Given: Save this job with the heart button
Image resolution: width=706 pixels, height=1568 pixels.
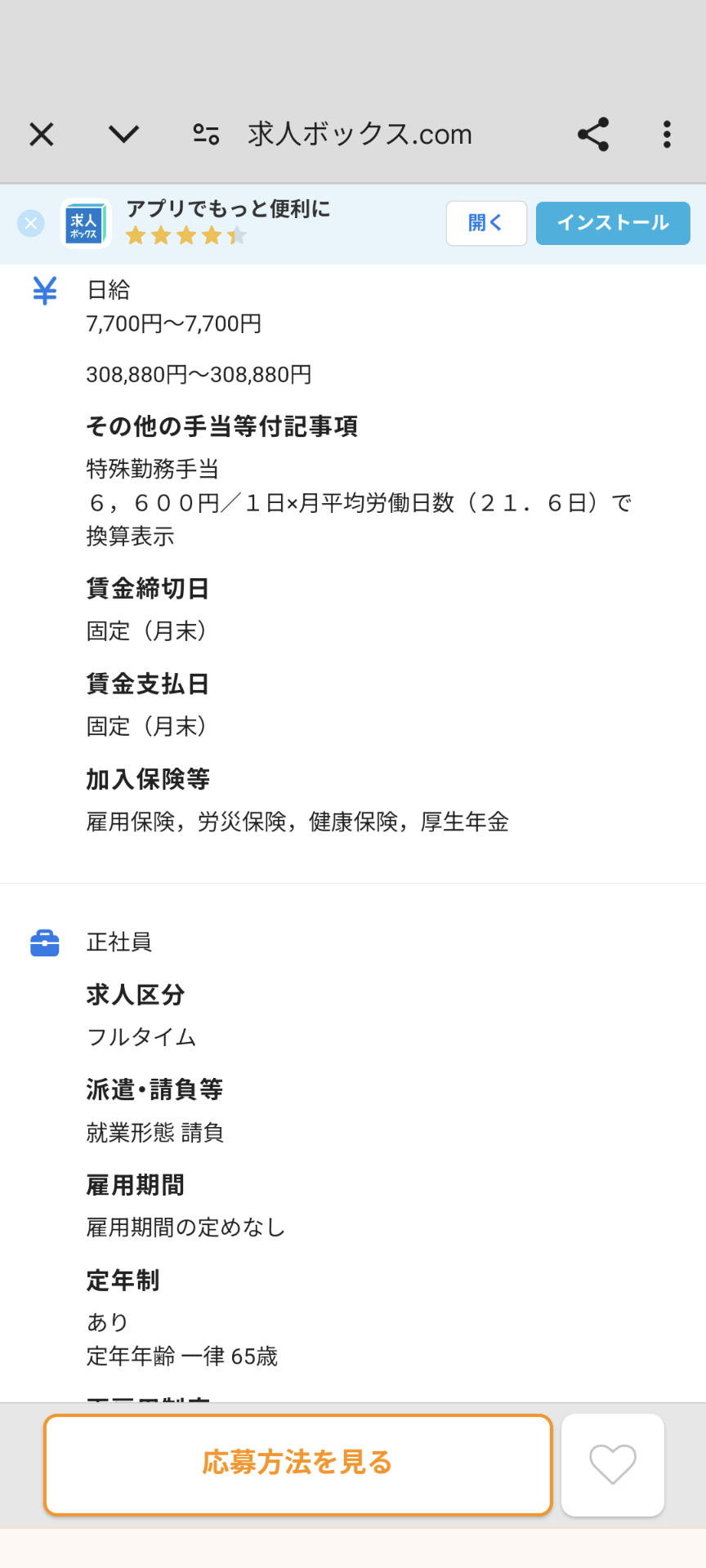Looking at the screenshot, I should point(613,1464).
